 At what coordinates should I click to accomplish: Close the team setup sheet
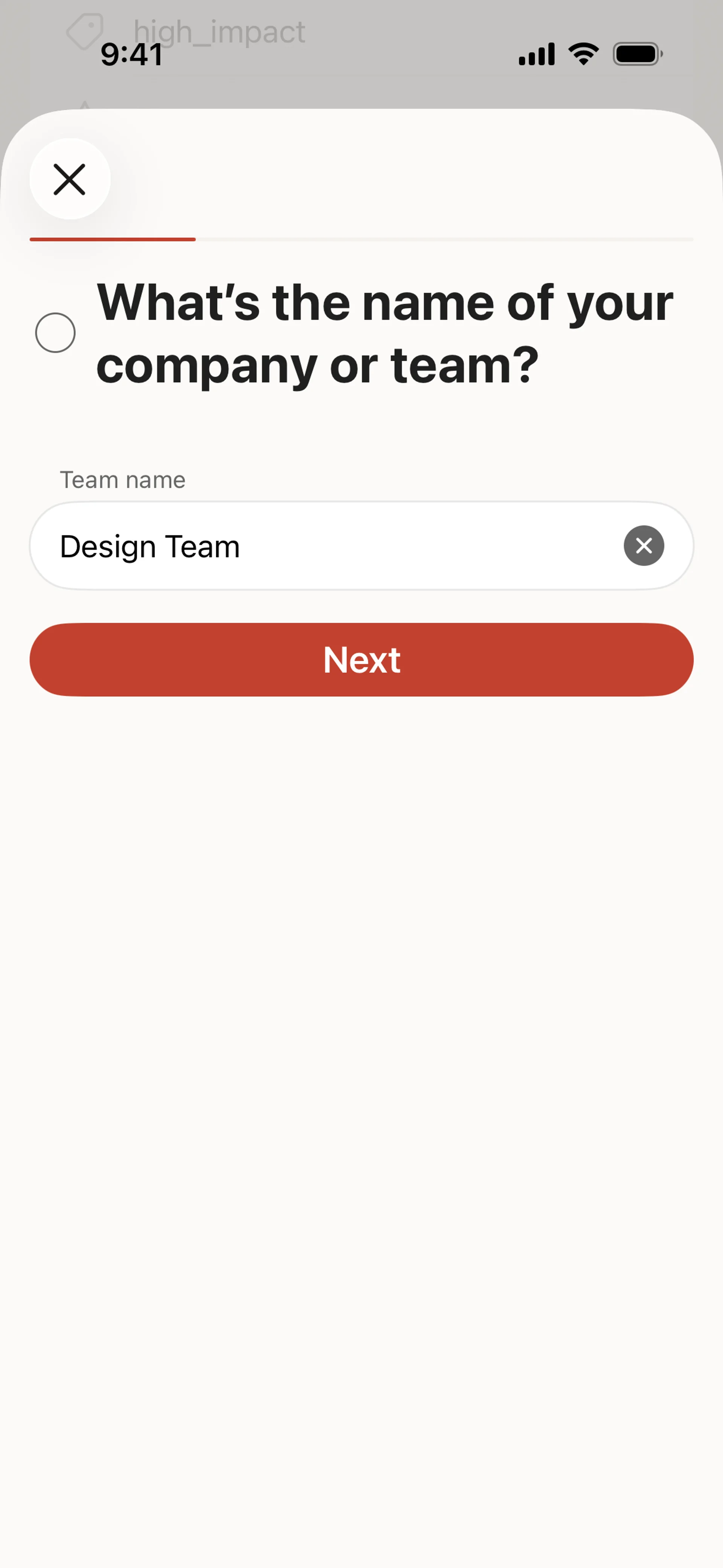click(70, 179)
